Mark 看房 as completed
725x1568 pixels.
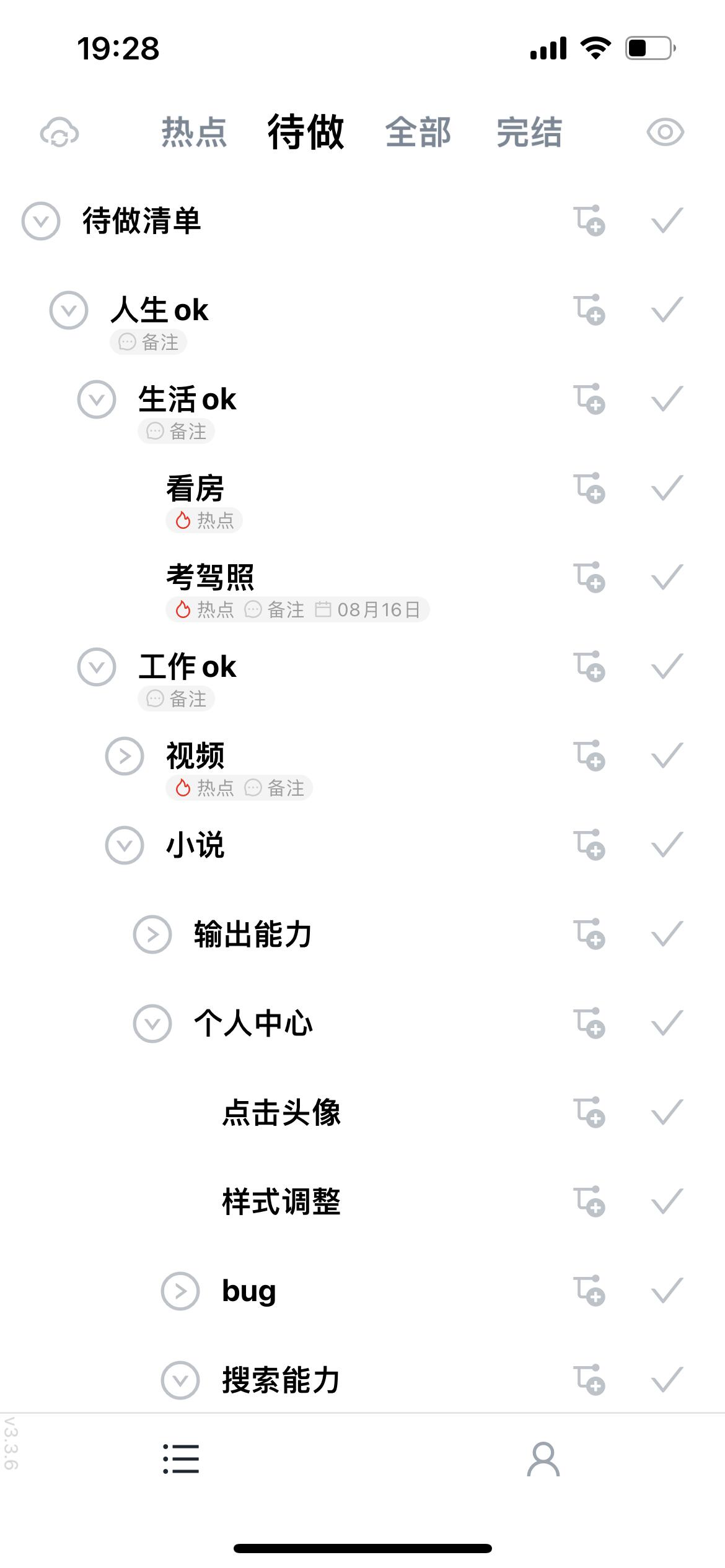click(x=667, y=488)
